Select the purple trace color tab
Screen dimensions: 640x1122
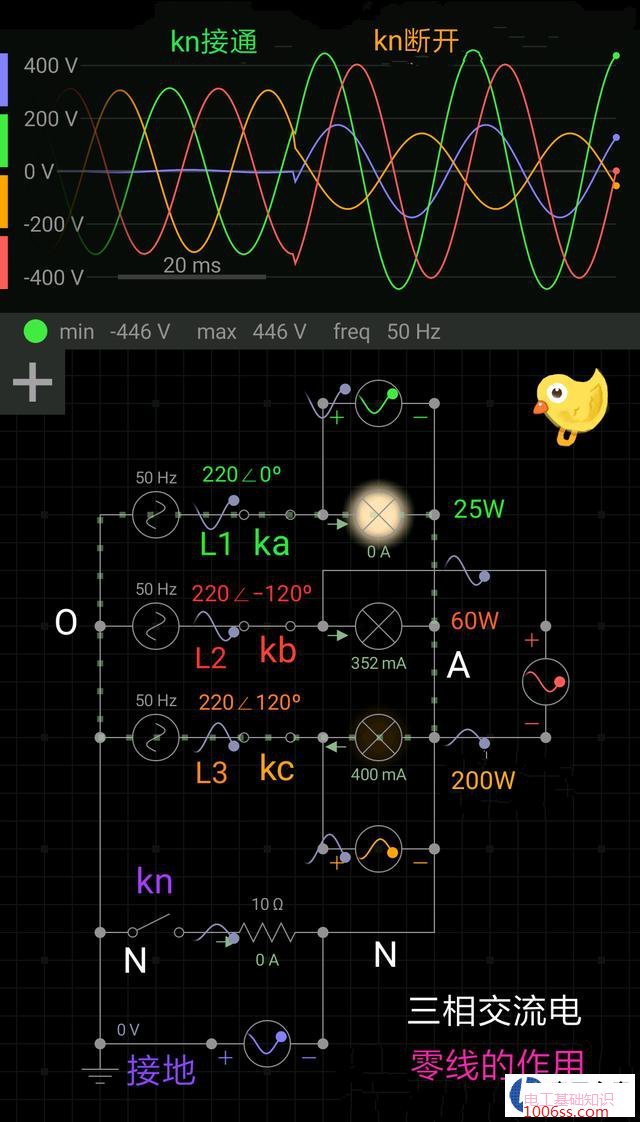click(x=4, y=80)
